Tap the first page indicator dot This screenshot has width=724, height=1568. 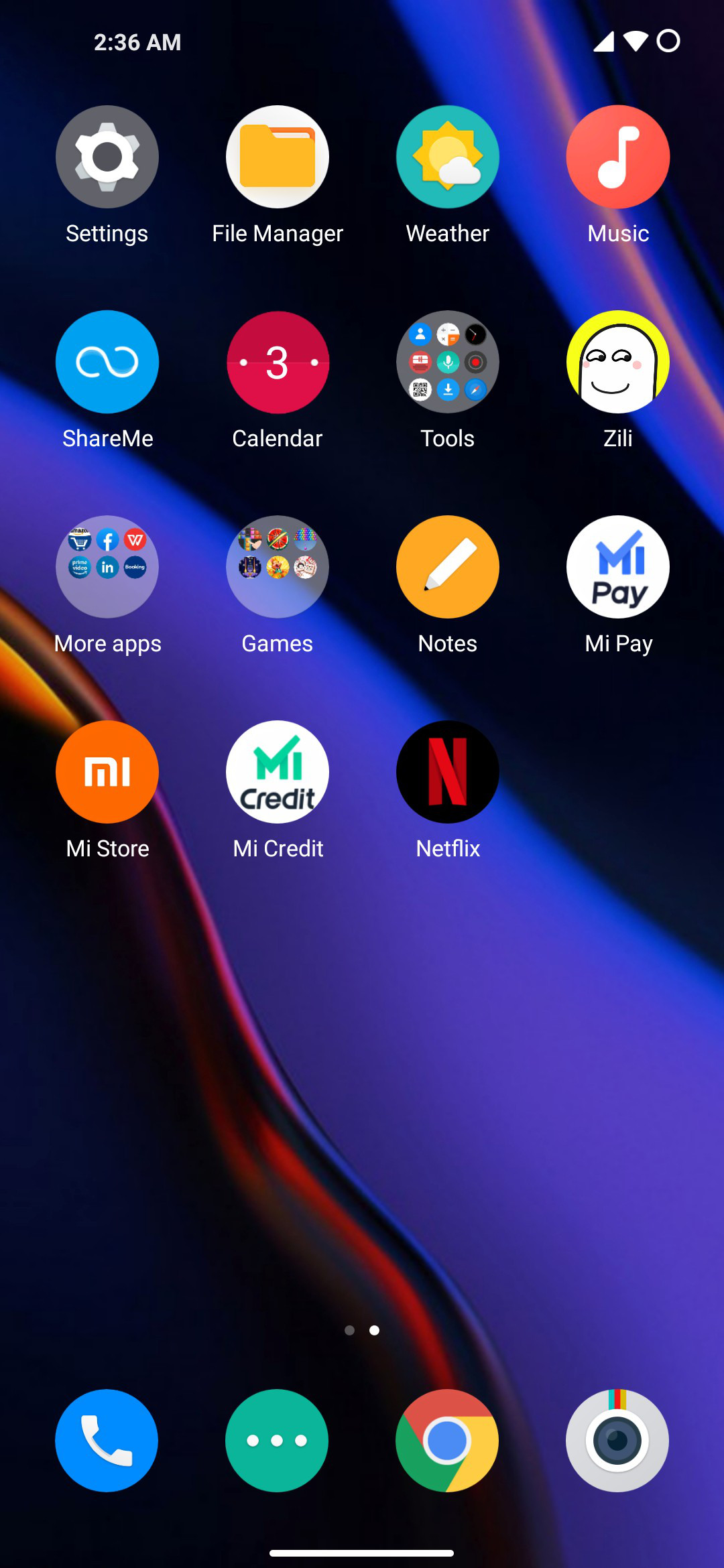coord(349,1330)
